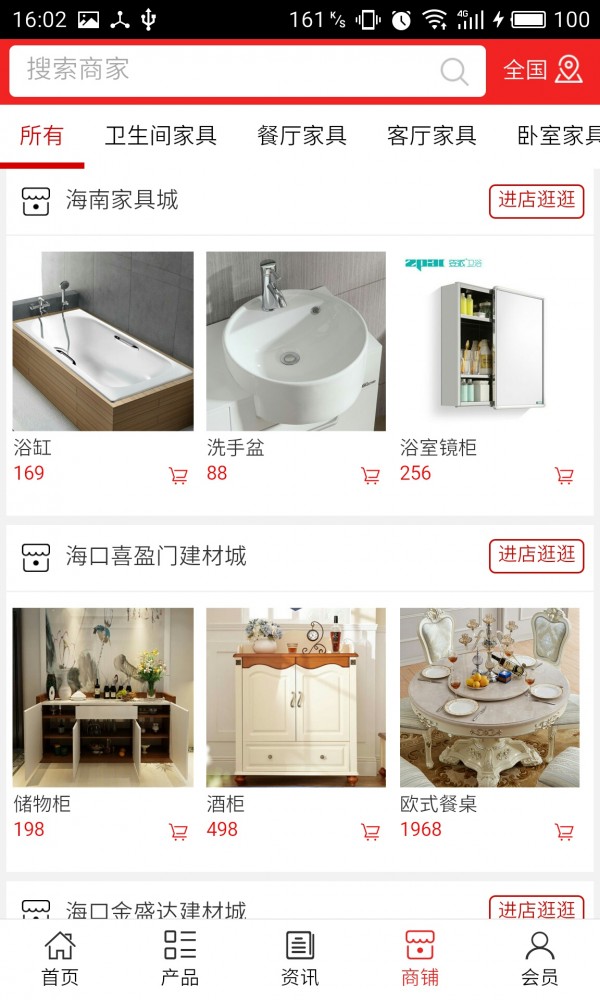Switch to the 餐厅家具 tab
The height and width of the screenshot is (1000, 600).
click(x=301, y=136)
